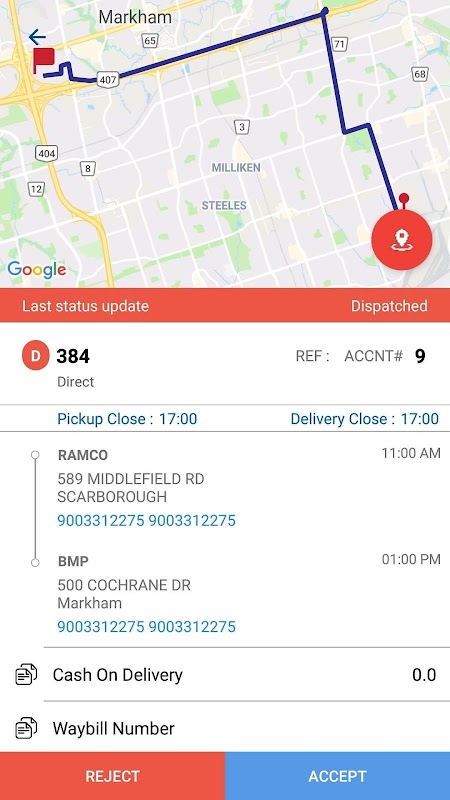
Task: Reject this dispatched order
Action: [112, 776]
